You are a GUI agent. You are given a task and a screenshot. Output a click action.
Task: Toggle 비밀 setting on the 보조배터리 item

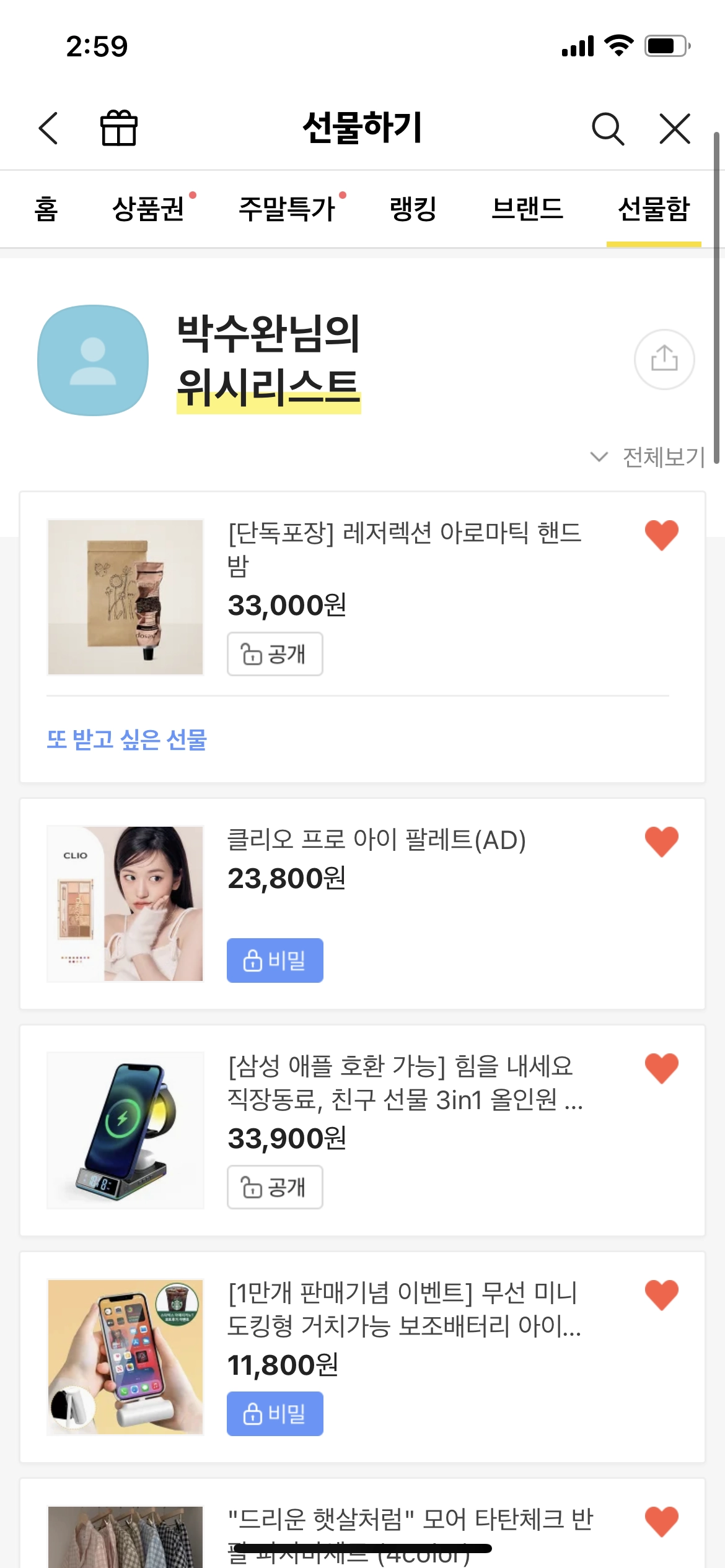[x=275, y=1414]
